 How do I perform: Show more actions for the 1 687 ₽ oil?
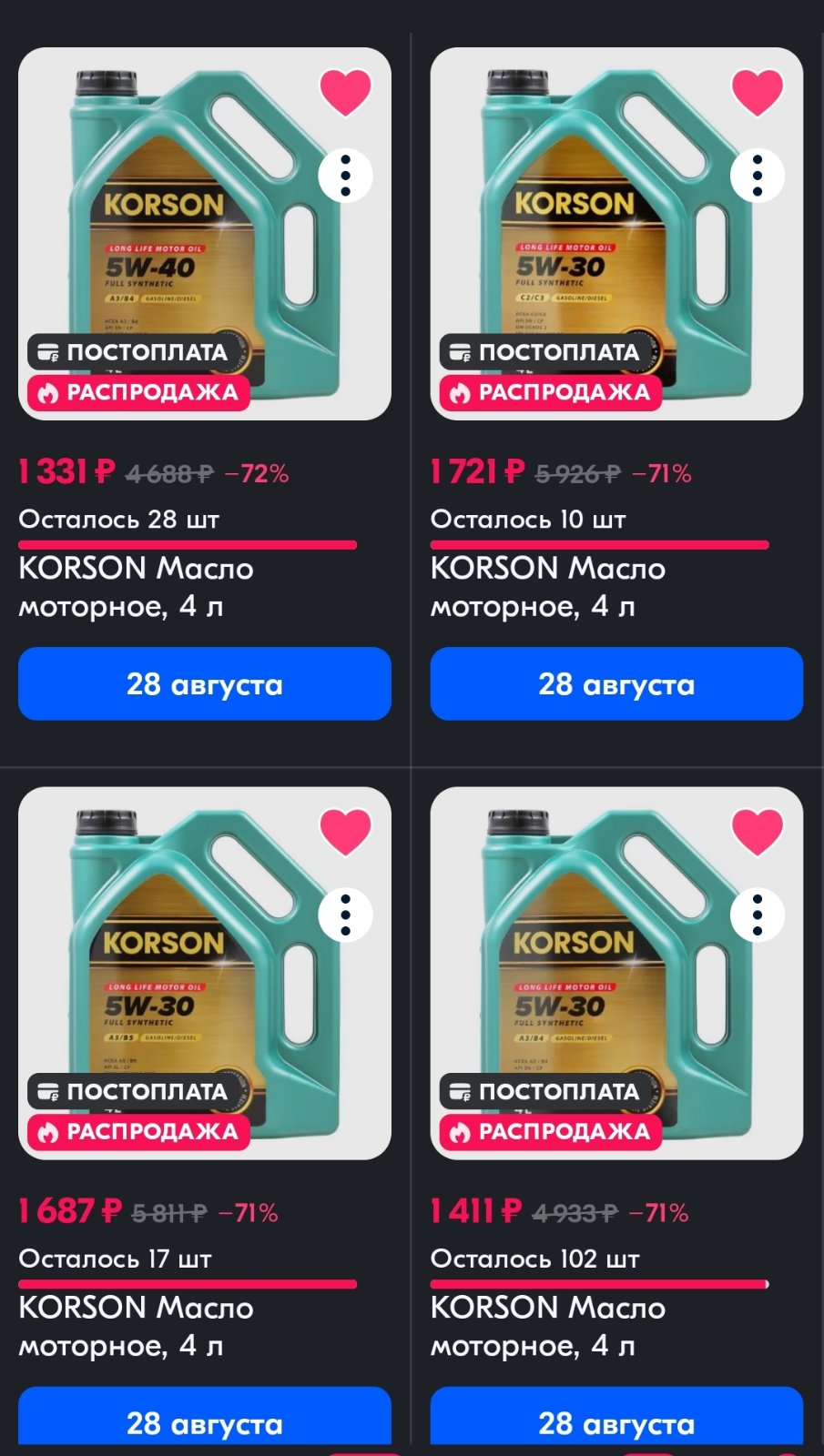click(x=345, y=915)
